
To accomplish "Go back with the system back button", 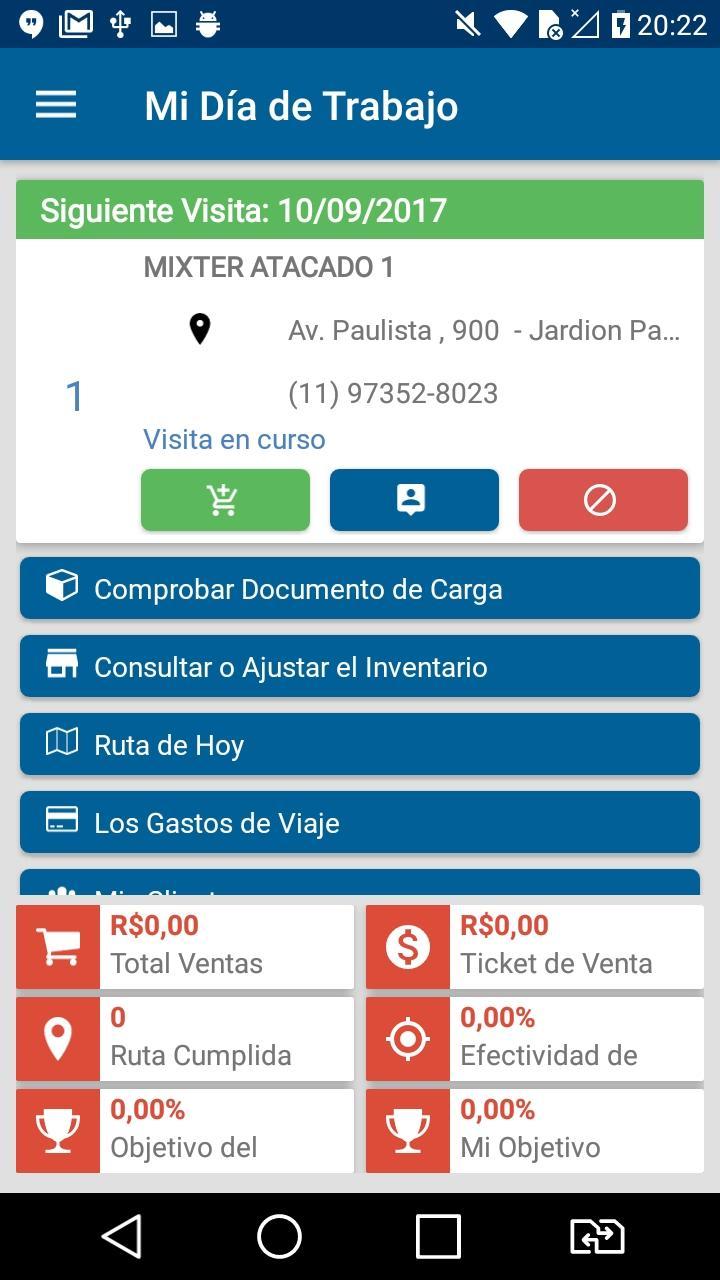I will (122, 1237).
